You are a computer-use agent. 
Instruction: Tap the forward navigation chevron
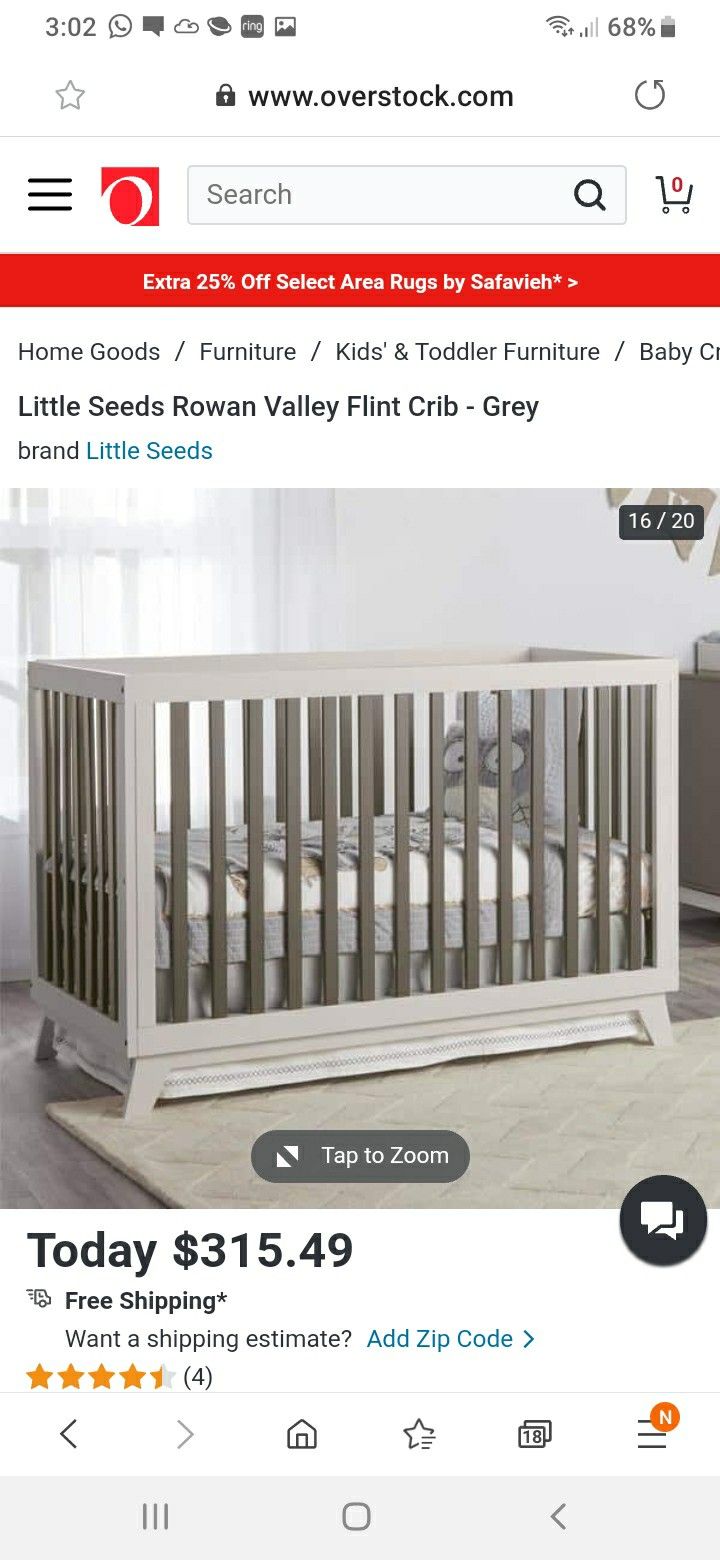click(185, 1434)
